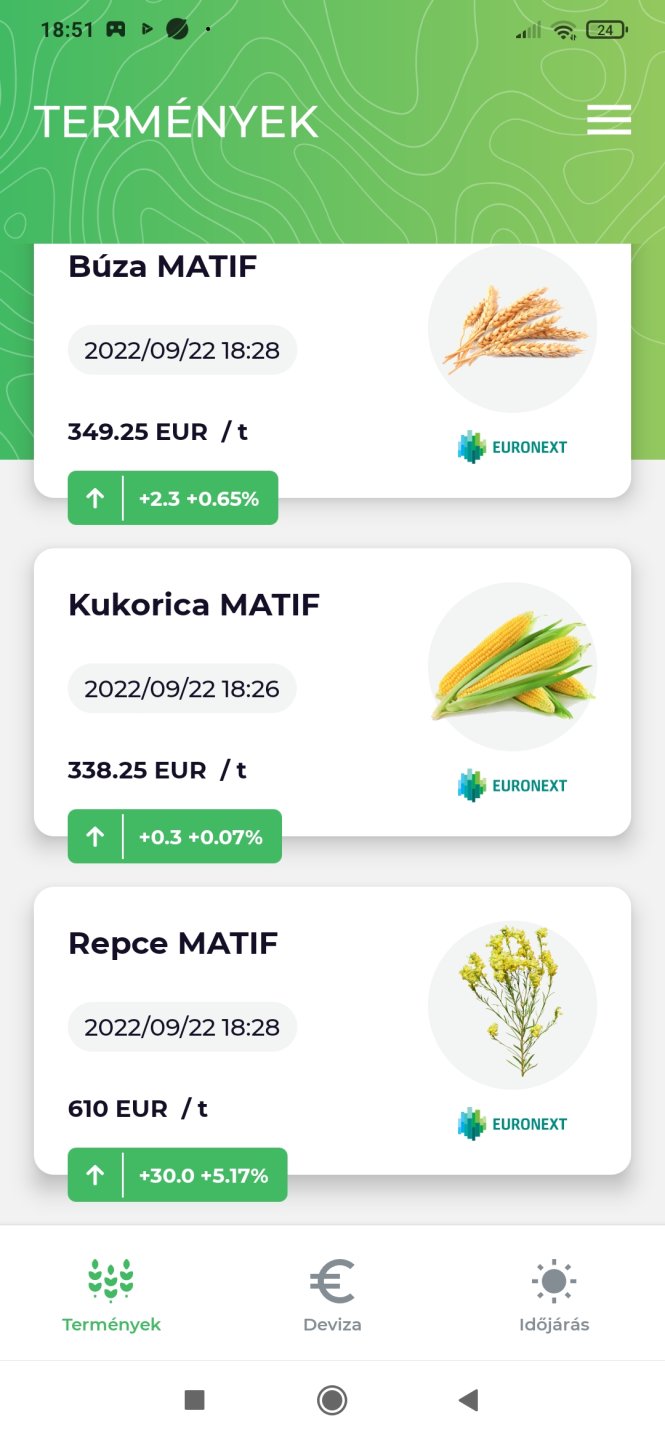Open the Repce MATIF card
The height and width of the screenshot is (1440, 665).
(332, 1030)
